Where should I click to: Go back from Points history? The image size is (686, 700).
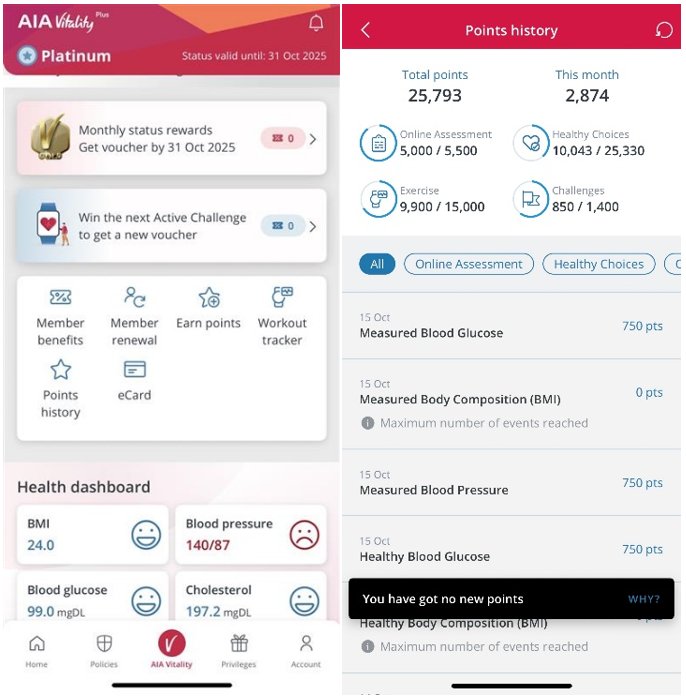pyautogui.click(x=365, y=30)
